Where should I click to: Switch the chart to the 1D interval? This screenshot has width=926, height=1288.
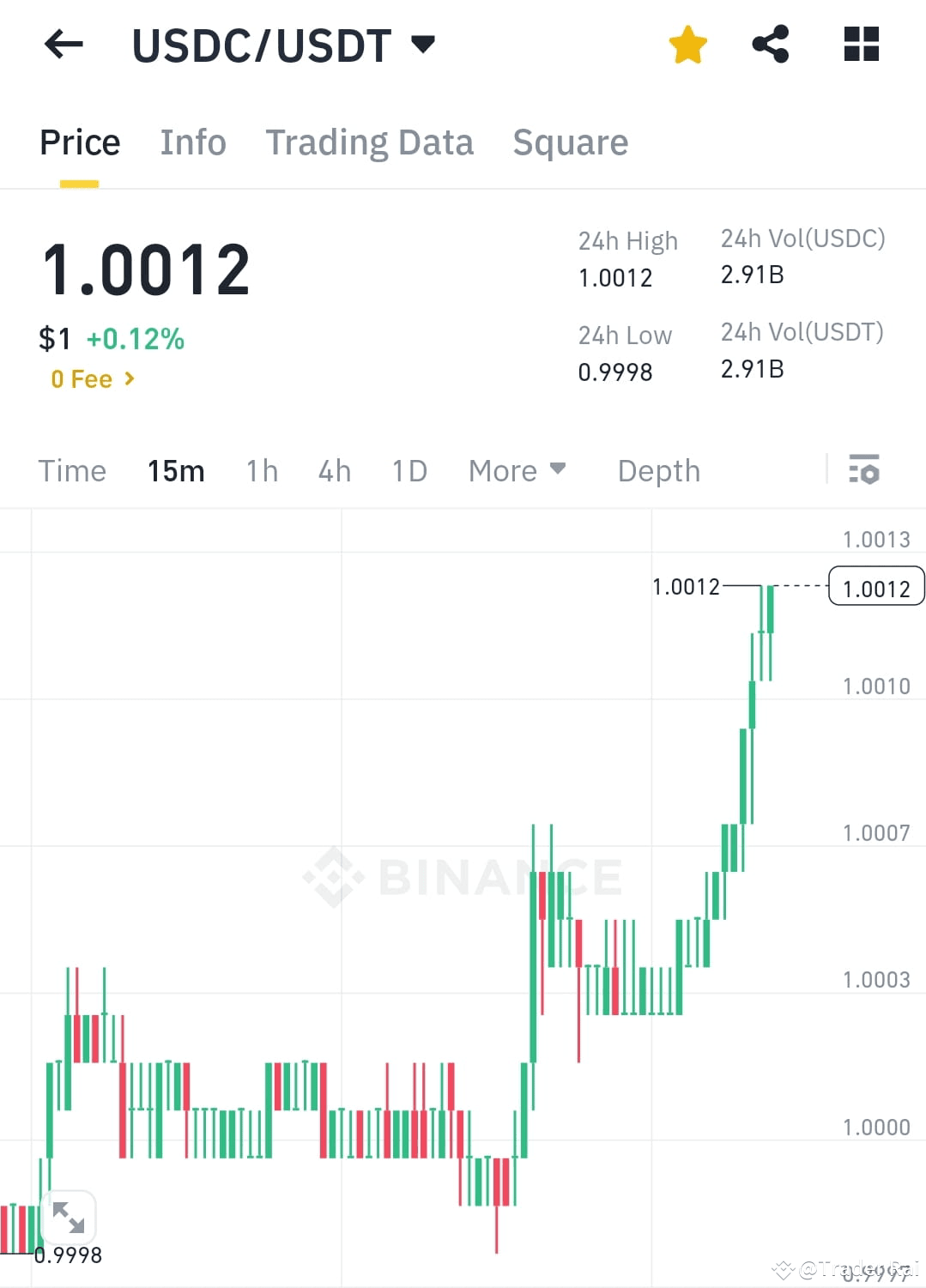click(409, 470)
